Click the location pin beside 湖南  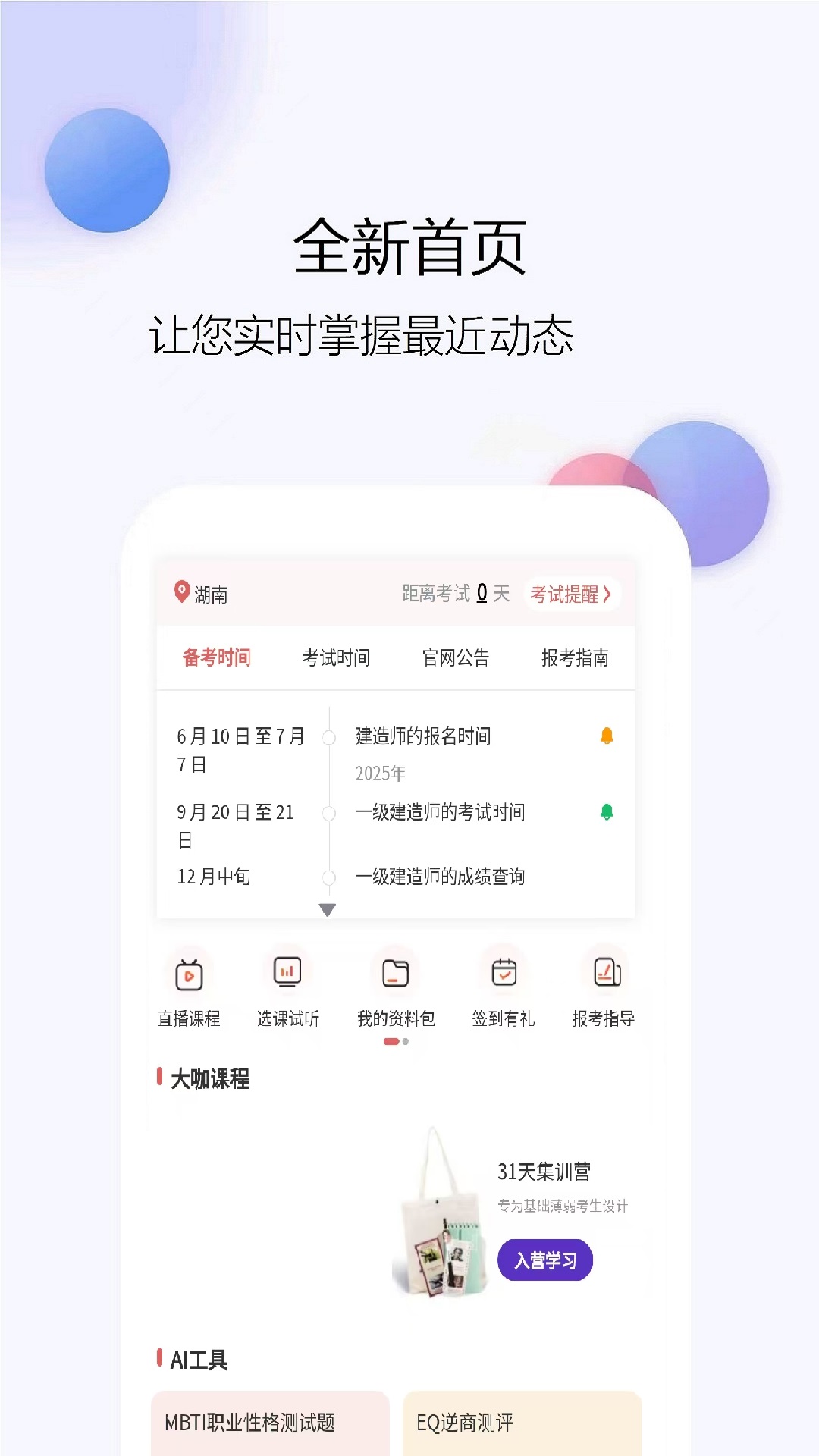point(180,591)
